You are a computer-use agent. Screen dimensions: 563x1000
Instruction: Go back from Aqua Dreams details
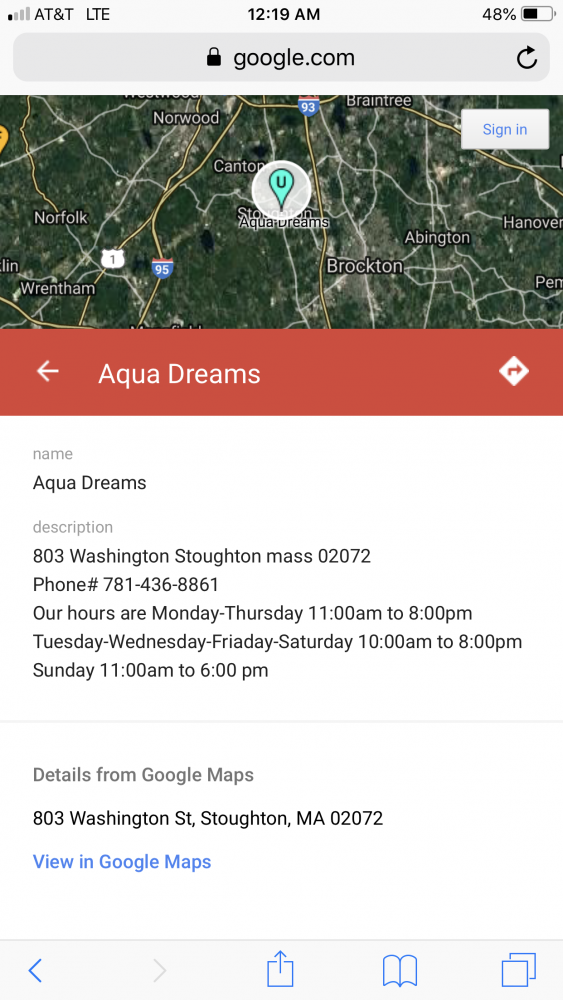coord(48,372)
